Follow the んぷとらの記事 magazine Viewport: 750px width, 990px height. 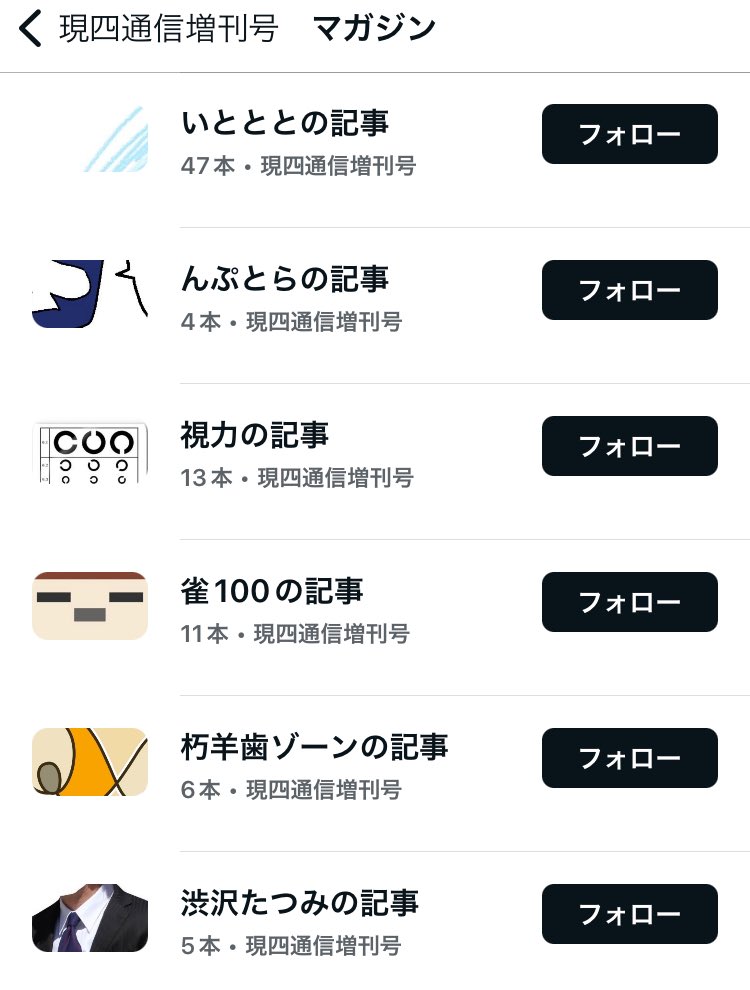point(629,290)
